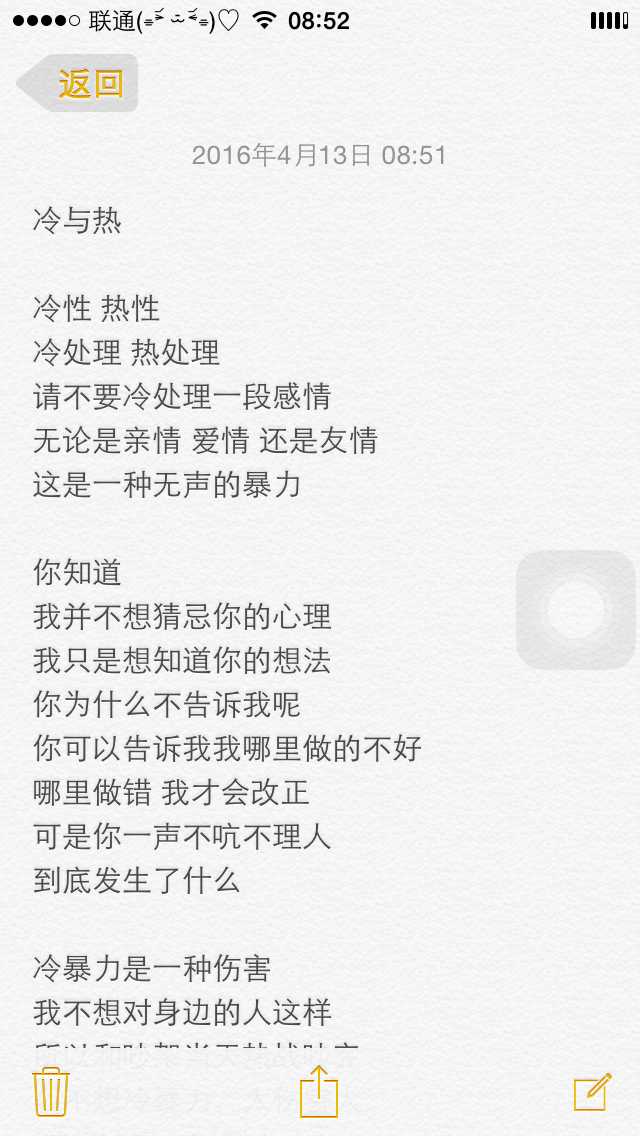Open the share sheet for this note
The image size is (640, 1136).
pos(319,1090)
